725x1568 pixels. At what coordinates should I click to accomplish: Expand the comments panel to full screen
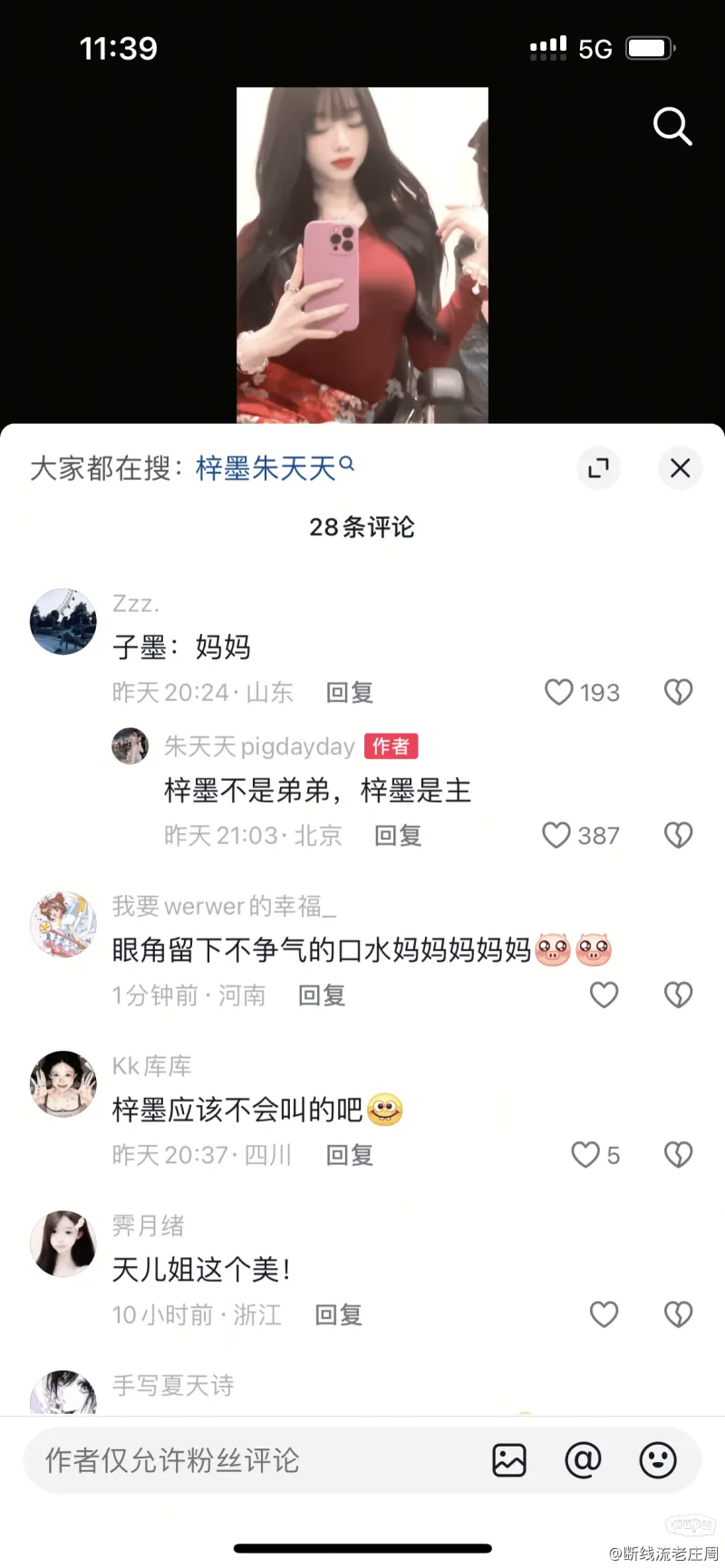pos(598,468)
